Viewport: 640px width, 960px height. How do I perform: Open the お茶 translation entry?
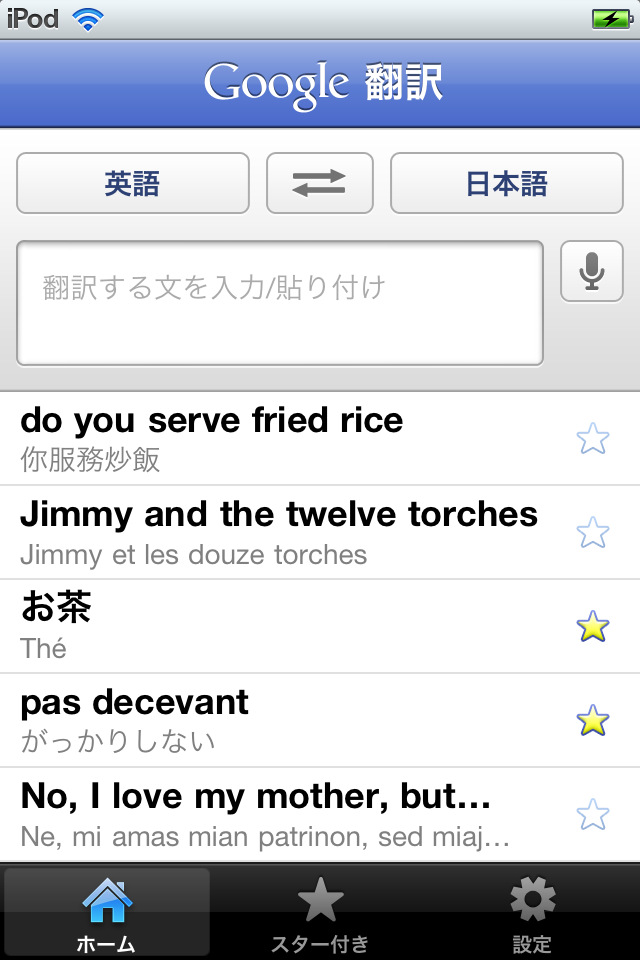[x=280, y=626]
